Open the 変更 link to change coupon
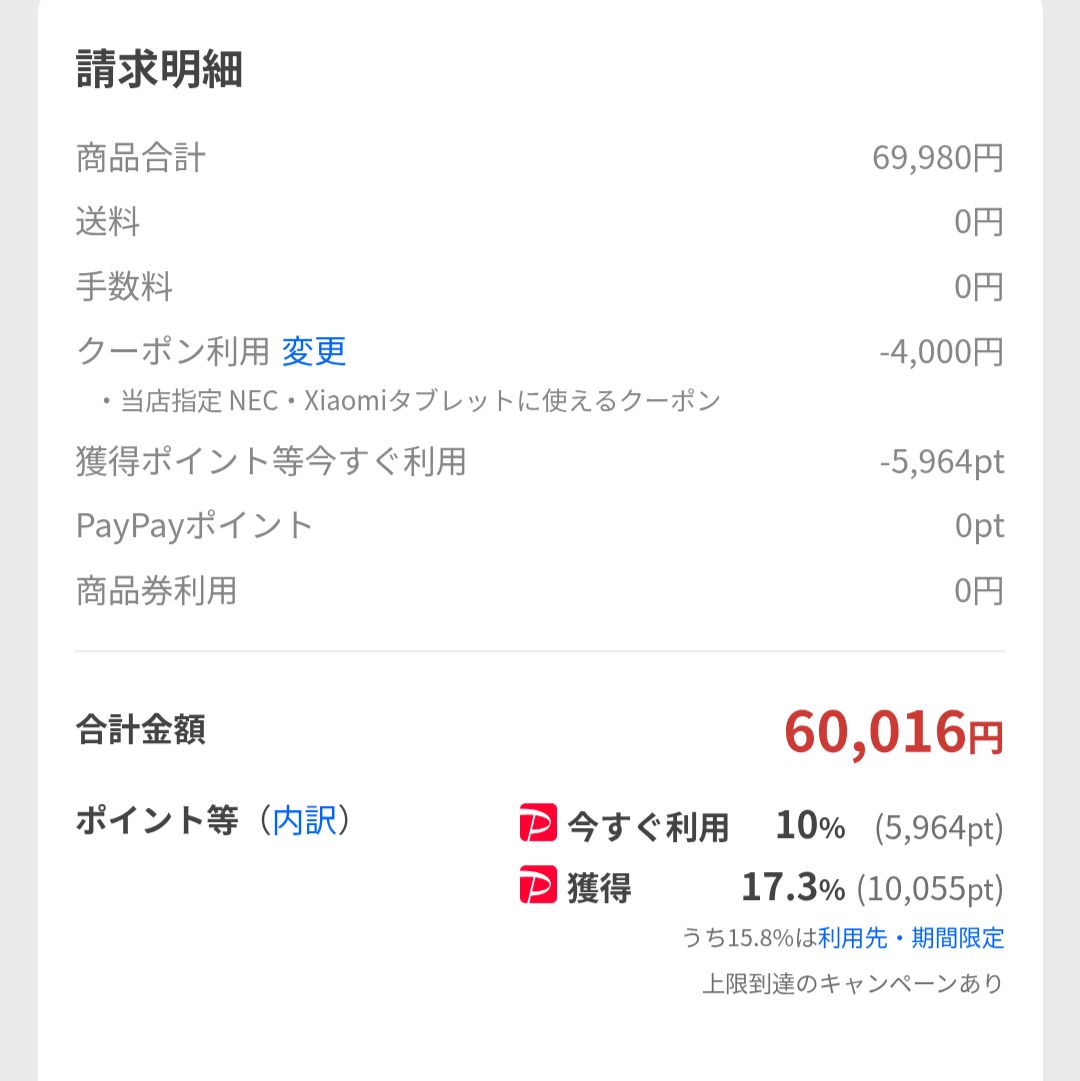Screen dimensions: 1080x1081 coord(313,351)
